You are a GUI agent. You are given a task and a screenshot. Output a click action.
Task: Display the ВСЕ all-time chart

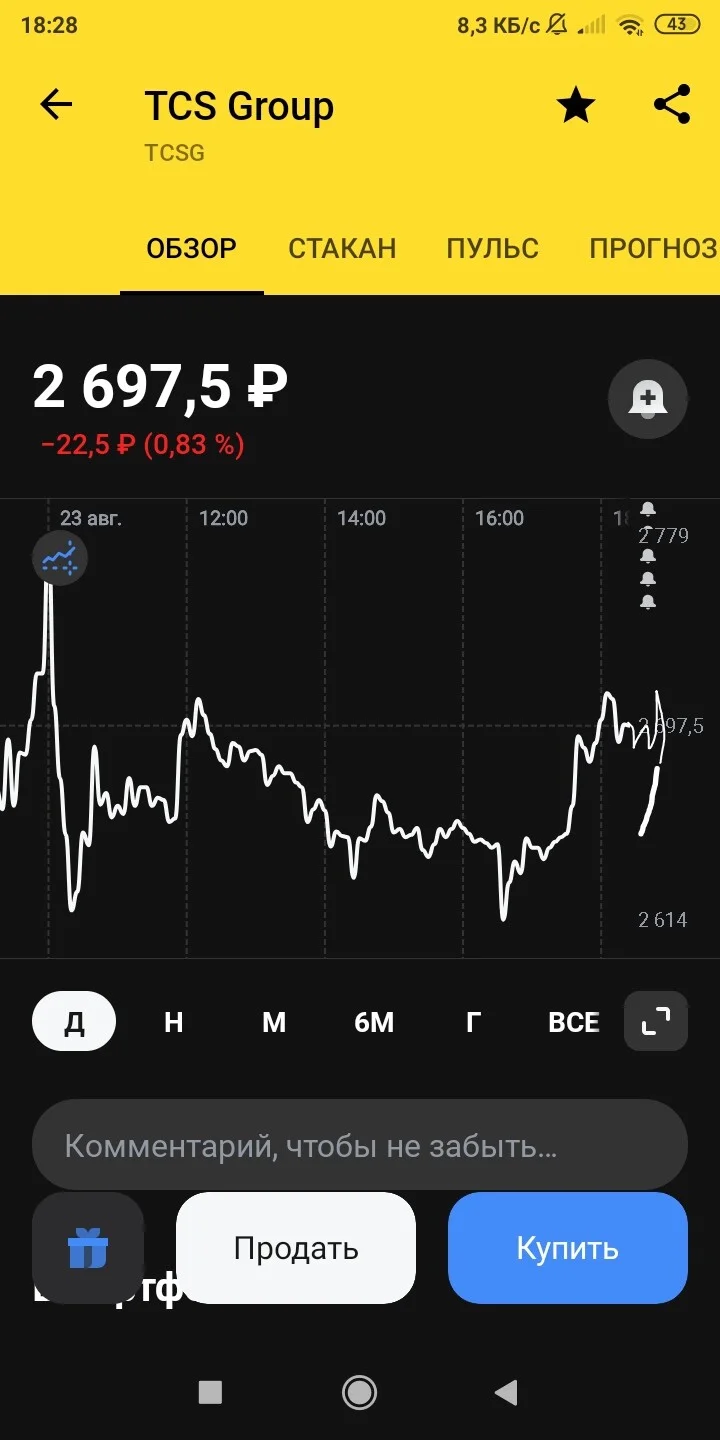[574, 1022]
